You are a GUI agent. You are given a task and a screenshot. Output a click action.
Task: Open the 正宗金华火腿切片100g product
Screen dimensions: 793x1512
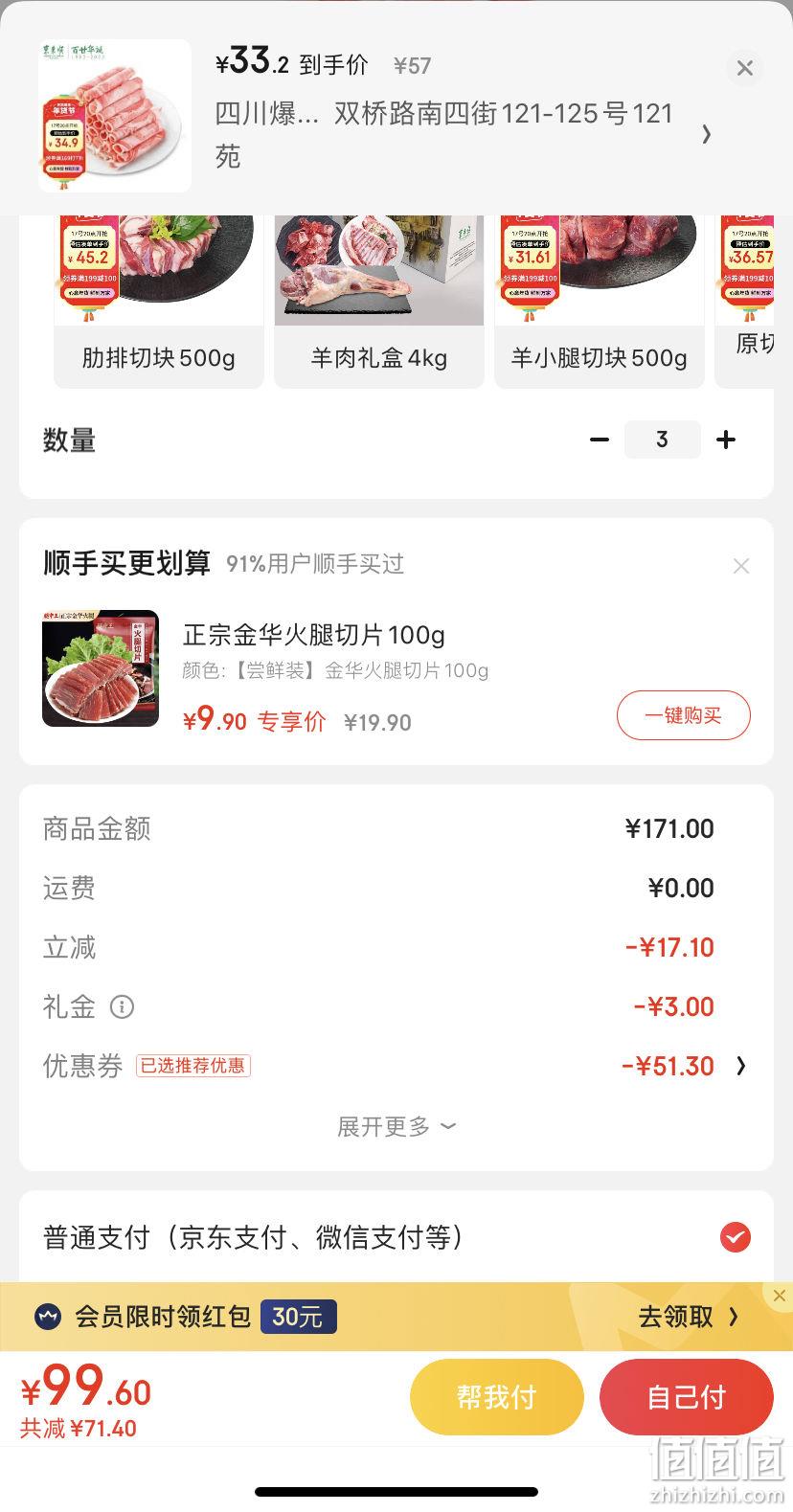pos(314,635)
